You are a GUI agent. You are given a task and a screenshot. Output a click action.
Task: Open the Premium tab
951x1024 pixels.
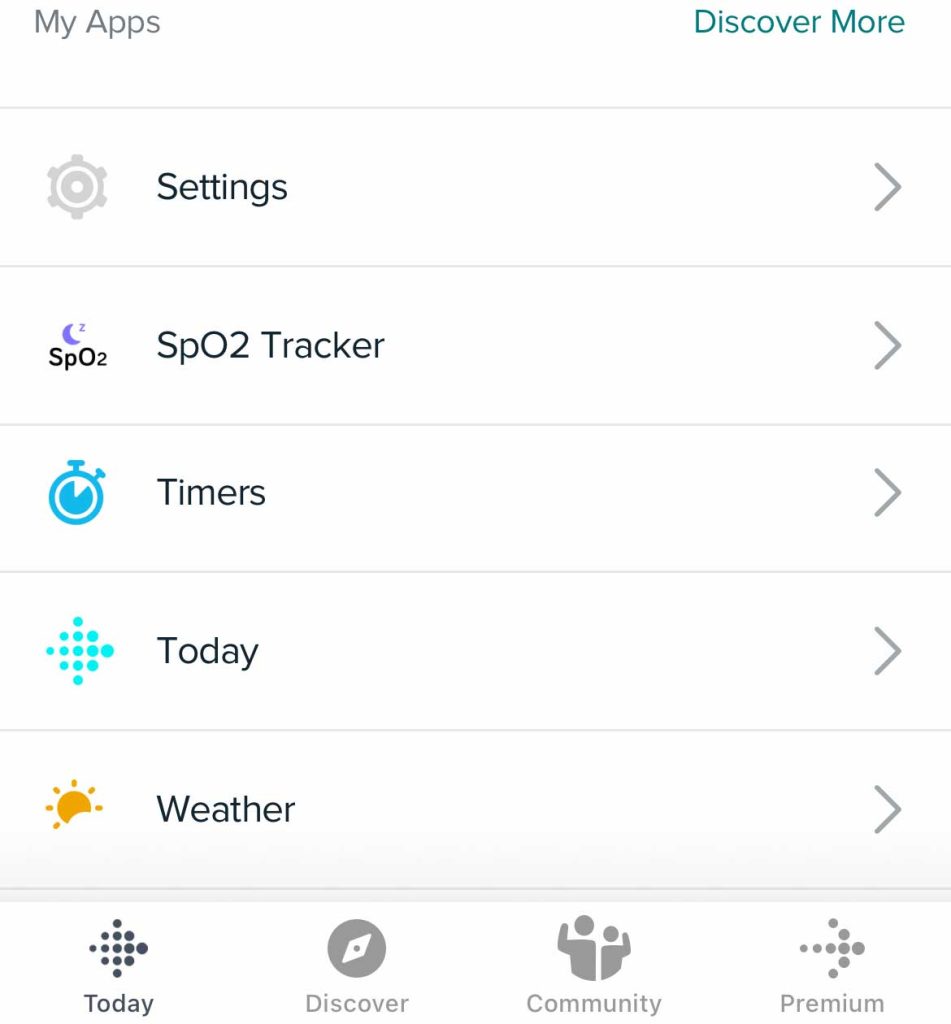832,966
